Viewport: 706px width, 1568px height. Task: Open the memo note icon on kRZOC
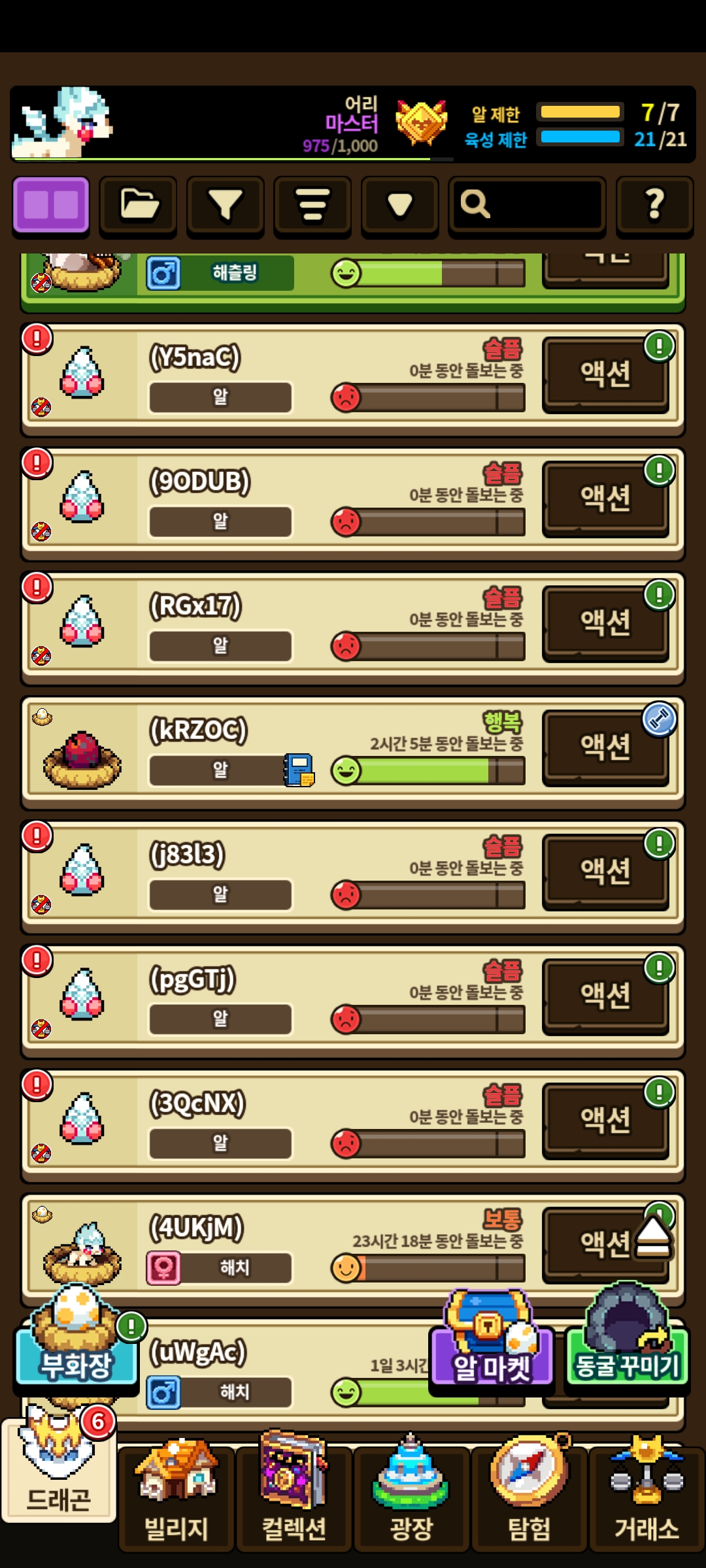click(299, 770)
